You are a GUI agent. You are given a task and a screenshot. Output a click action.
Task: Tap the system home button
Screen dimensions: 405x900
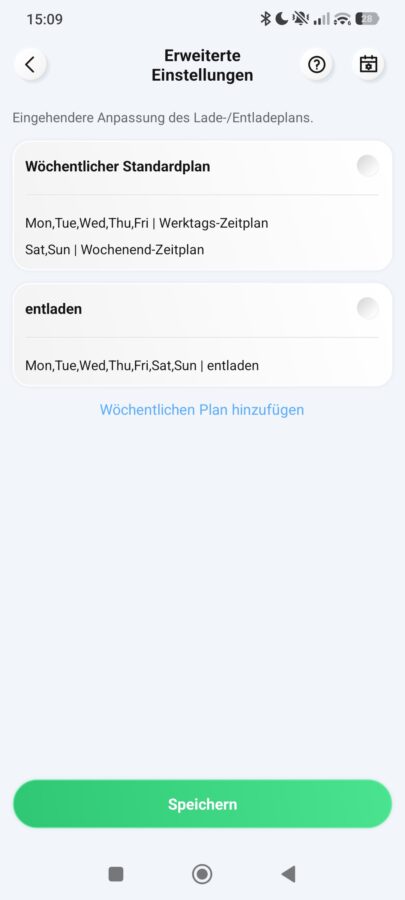(202, 874)
